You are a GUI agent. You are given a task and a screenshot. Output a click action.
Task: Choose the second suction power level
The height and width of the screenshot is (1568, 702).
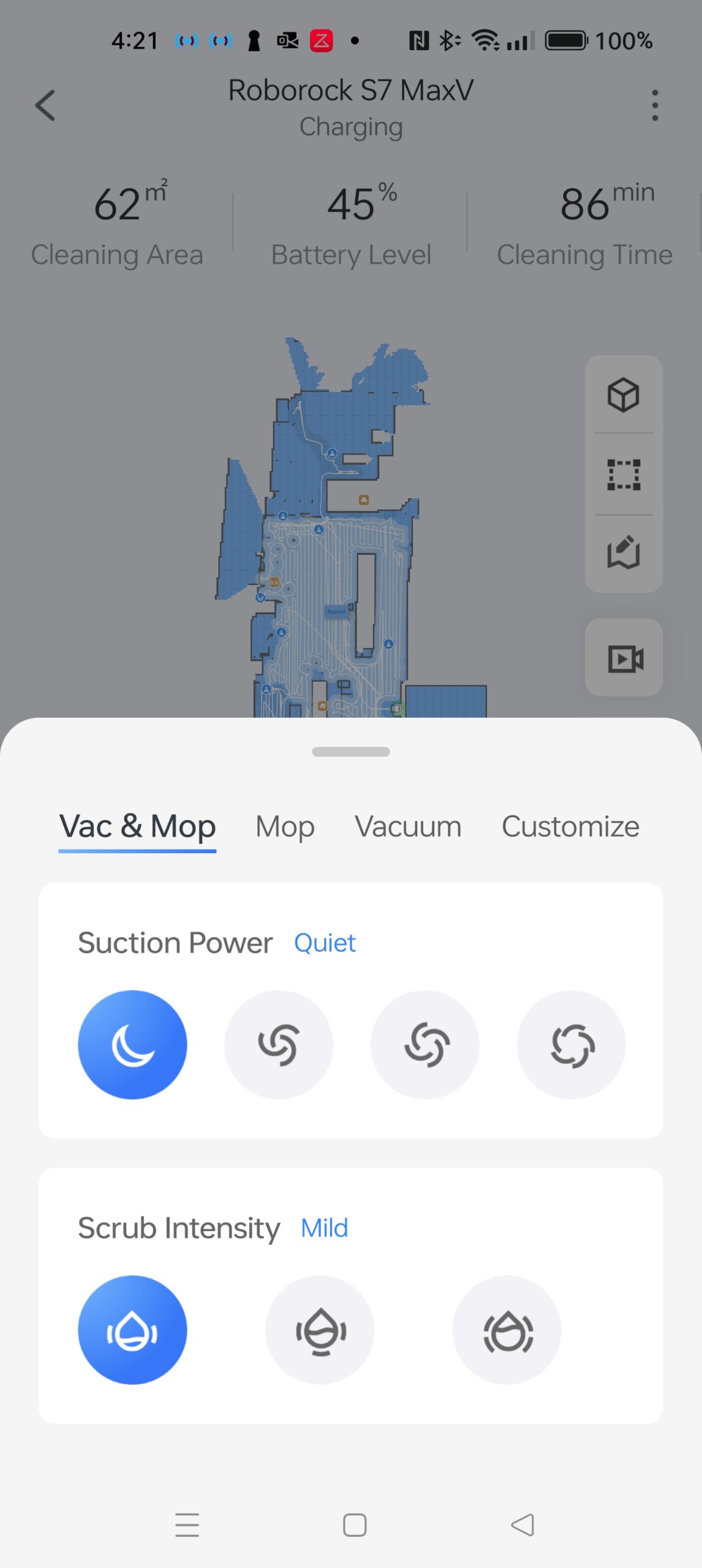tap(279, 1045)
